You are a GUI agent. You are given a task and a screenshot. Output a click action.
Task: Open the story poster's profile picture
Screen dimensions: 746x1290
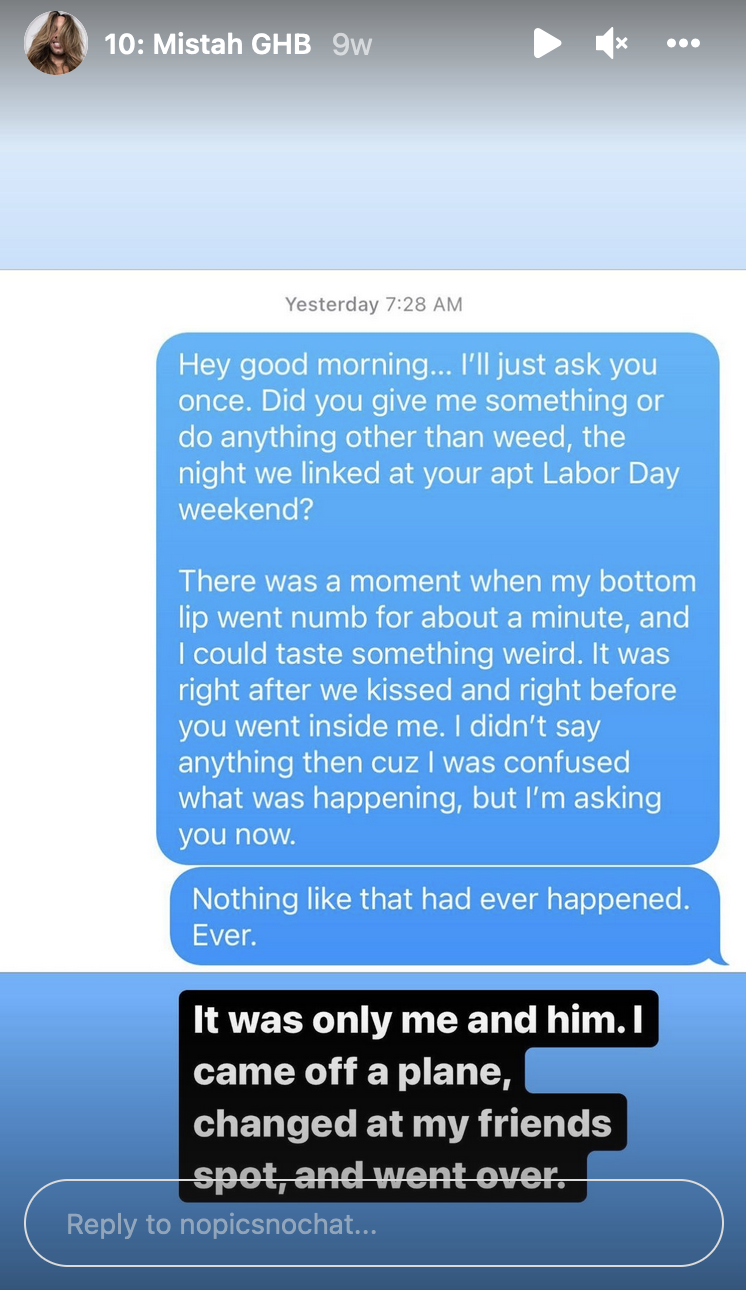point(56,44)
